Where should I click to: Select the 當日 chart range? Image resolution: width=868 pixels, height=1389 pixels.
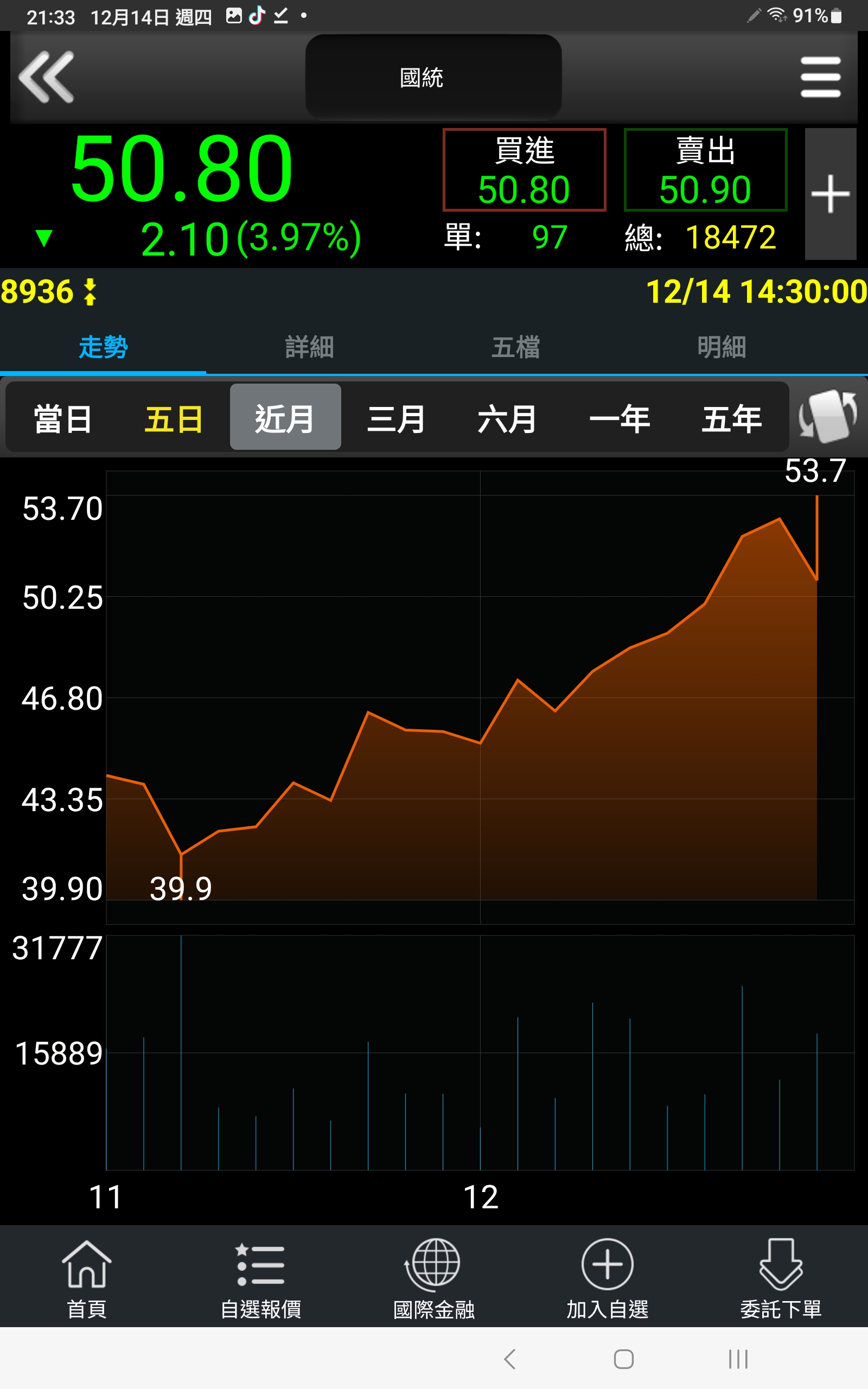tap(62, 418)
